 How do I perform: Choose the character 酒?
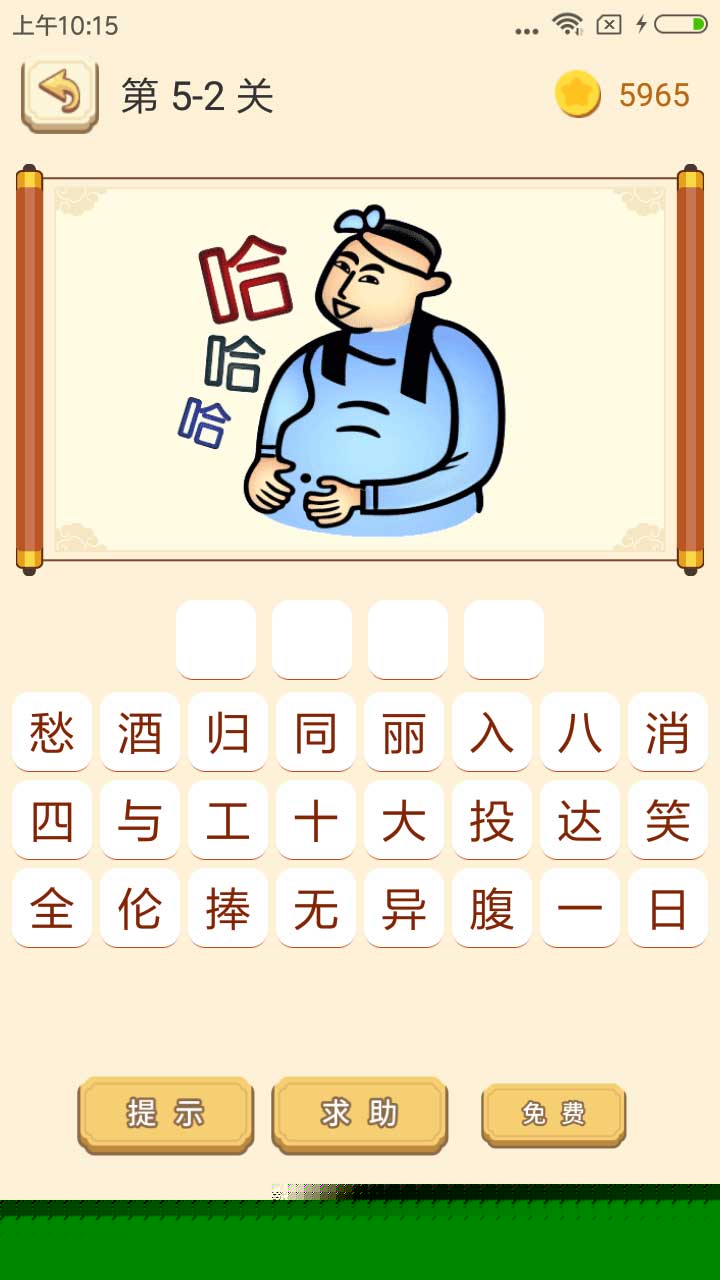(x=140, y=732)
